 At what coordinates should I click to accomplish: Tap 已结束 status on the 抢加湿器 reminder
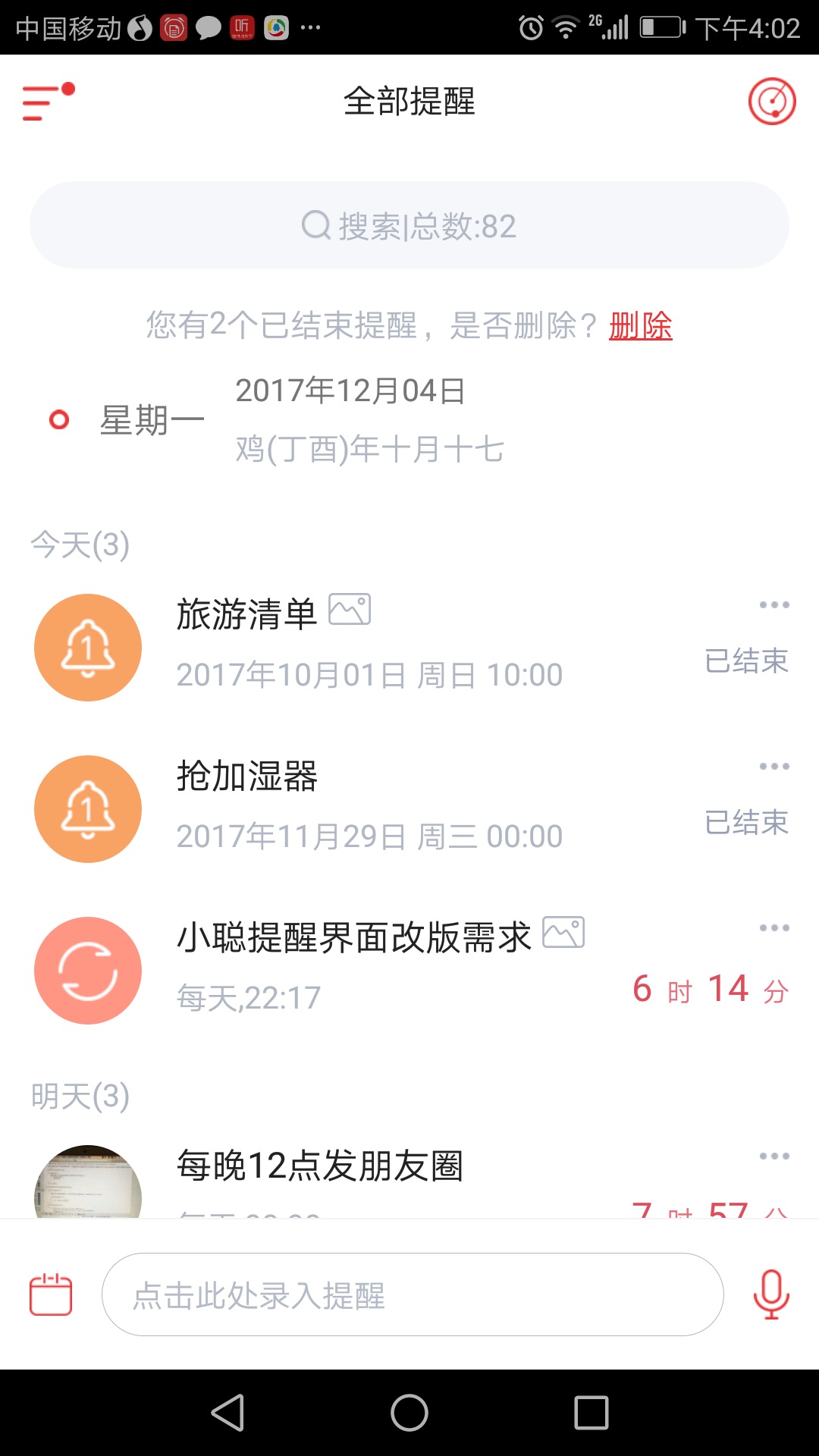click(745, 823)
